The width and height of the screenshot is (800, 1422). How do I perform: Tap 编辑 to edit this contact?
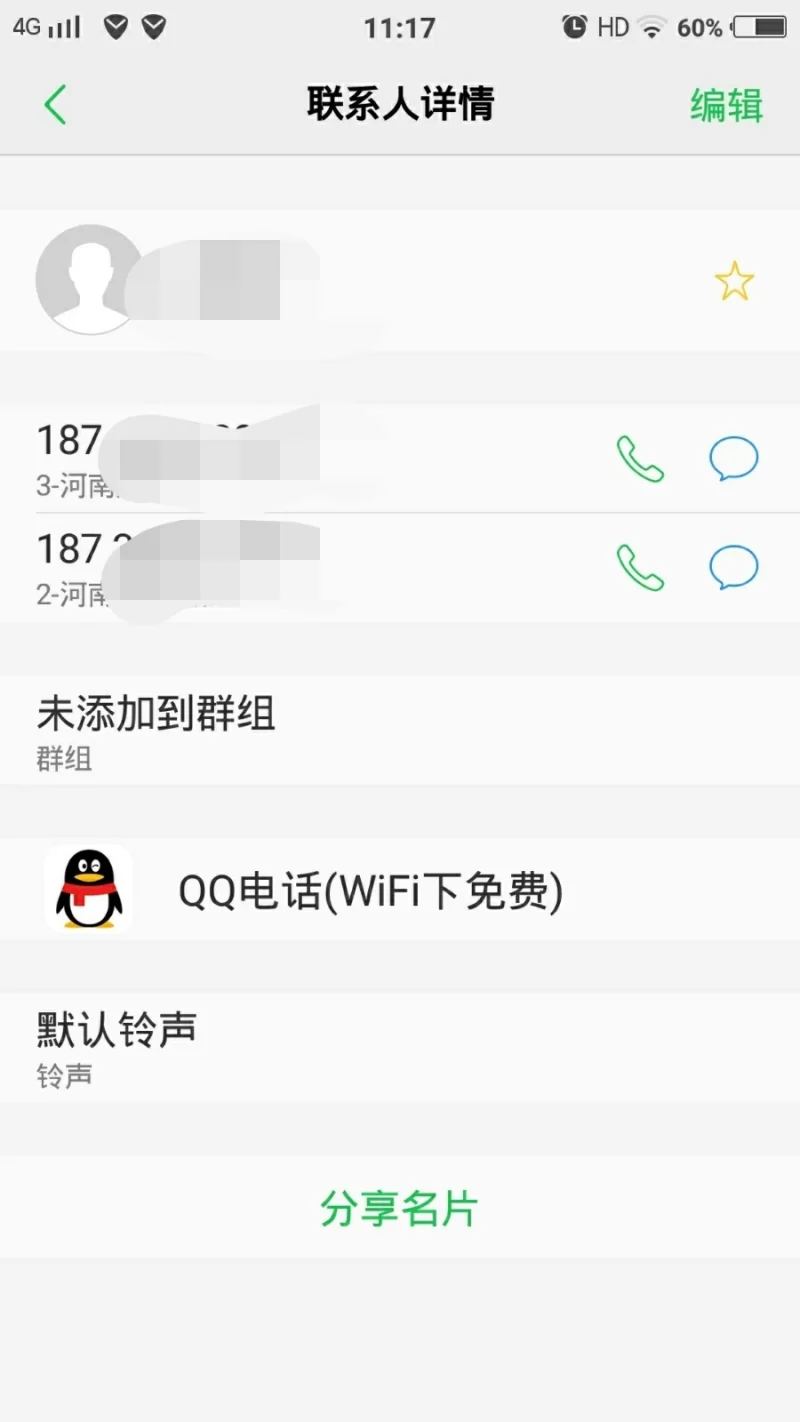(726, 105)
